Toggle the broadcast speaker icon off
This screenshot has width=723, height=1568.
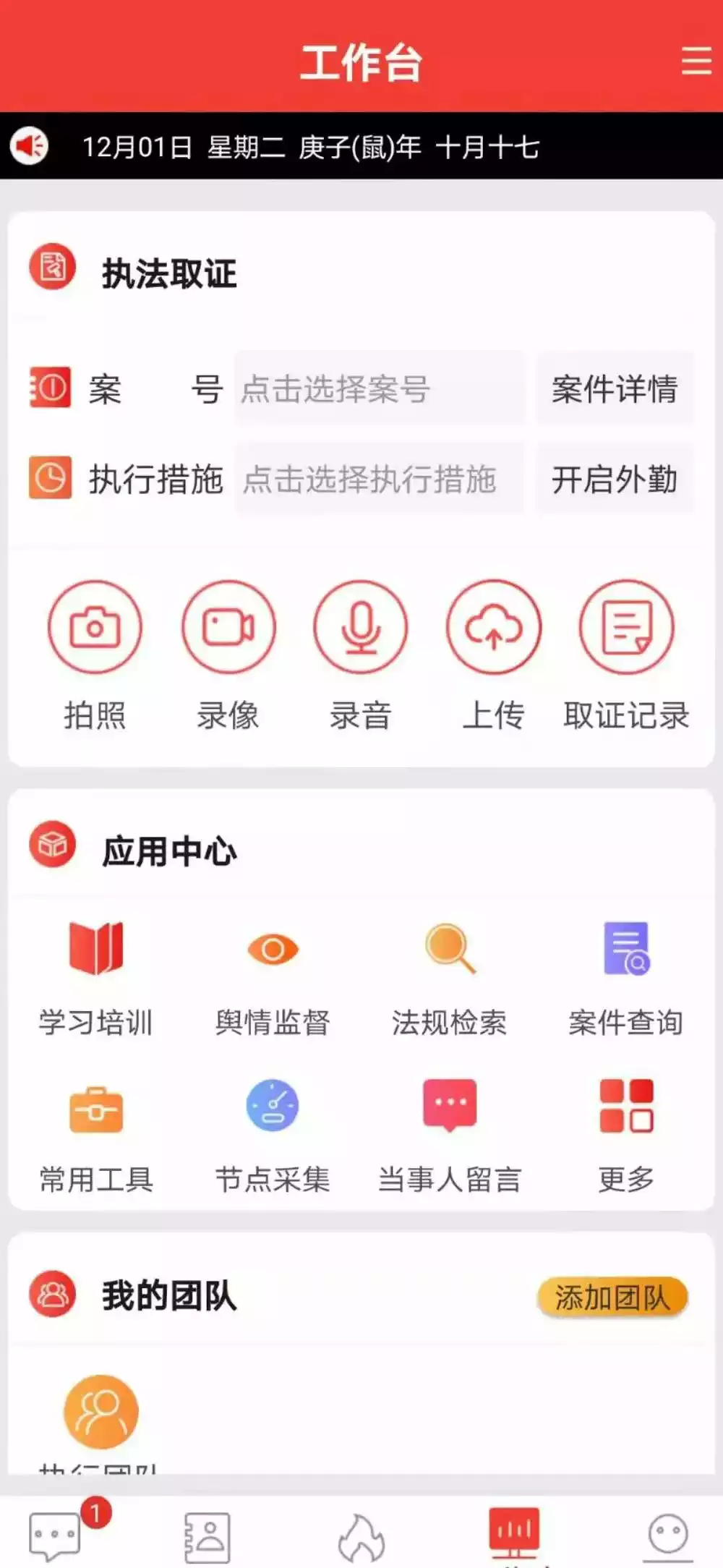(29, 145)
